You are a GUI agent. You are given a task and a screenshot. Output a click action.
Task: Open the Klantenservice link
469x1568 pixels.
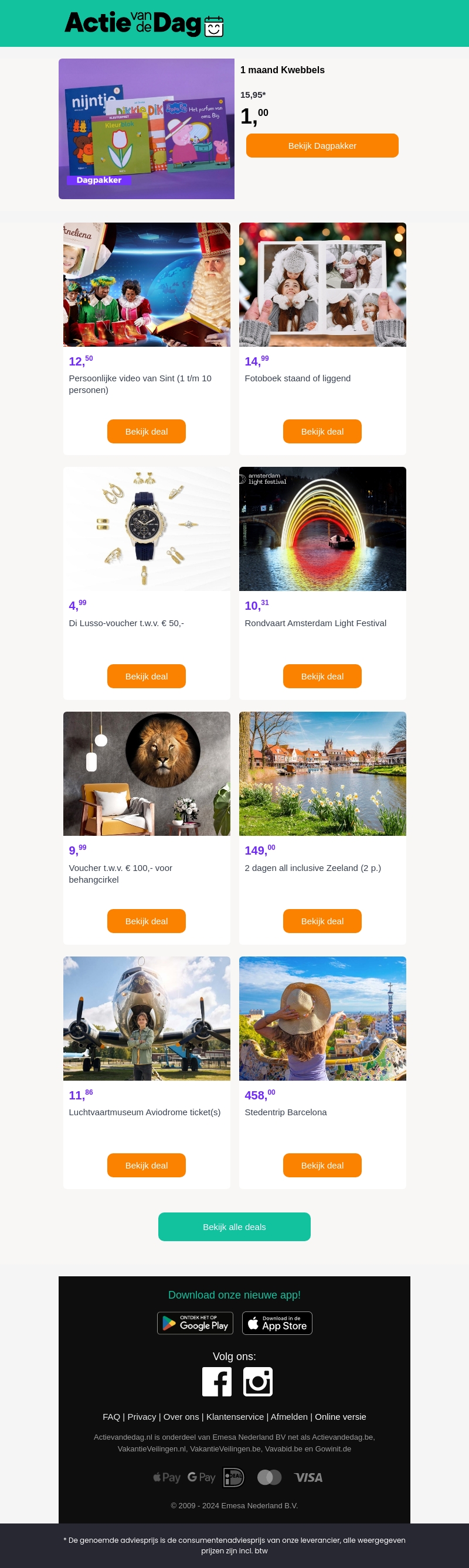coord(235,1416)
